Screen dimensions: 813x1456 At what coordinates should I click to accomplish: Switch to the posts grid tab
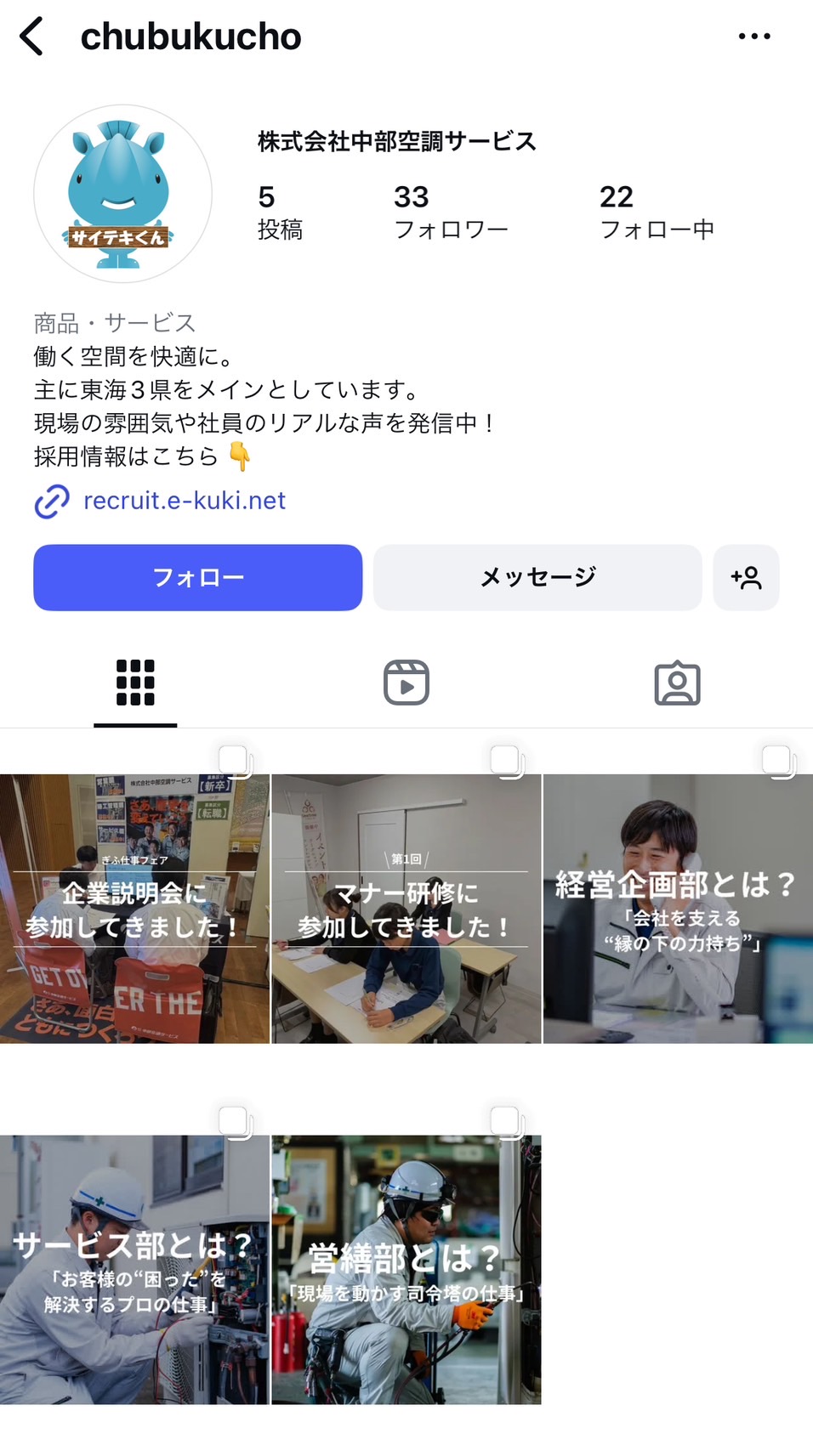point(135,683)
